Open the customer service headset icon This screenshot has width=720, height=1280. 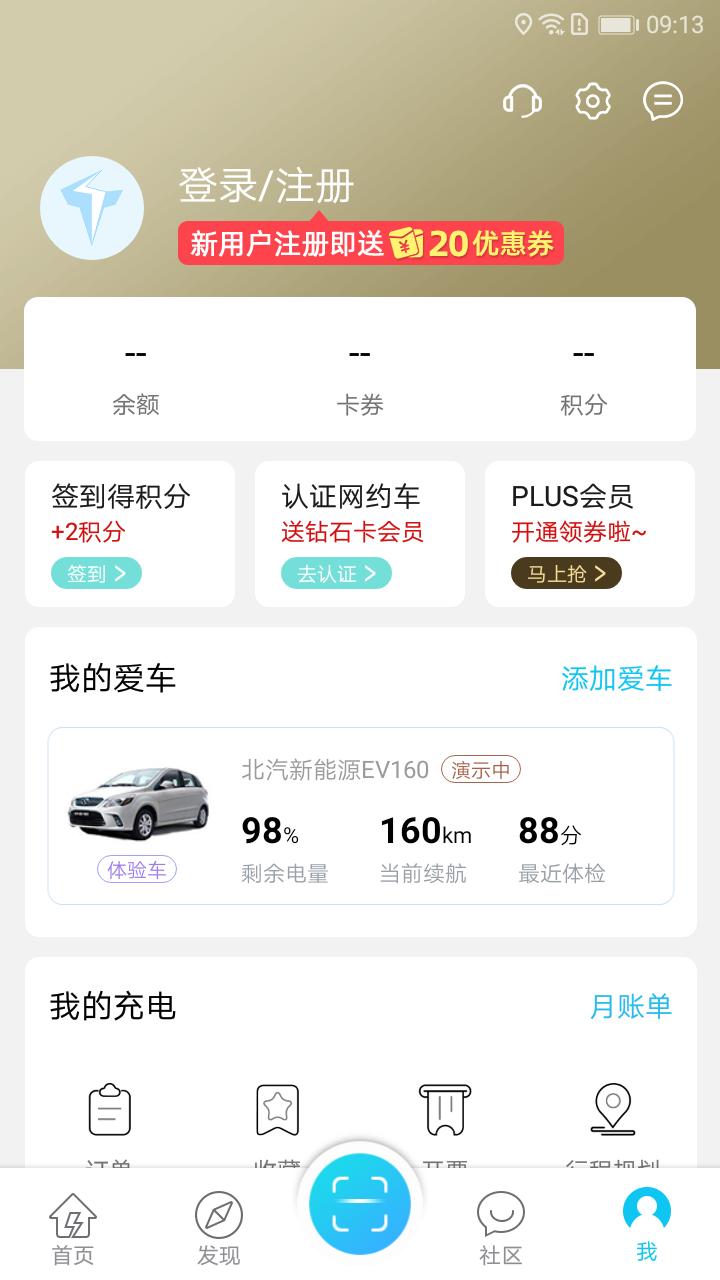point(524,101)
